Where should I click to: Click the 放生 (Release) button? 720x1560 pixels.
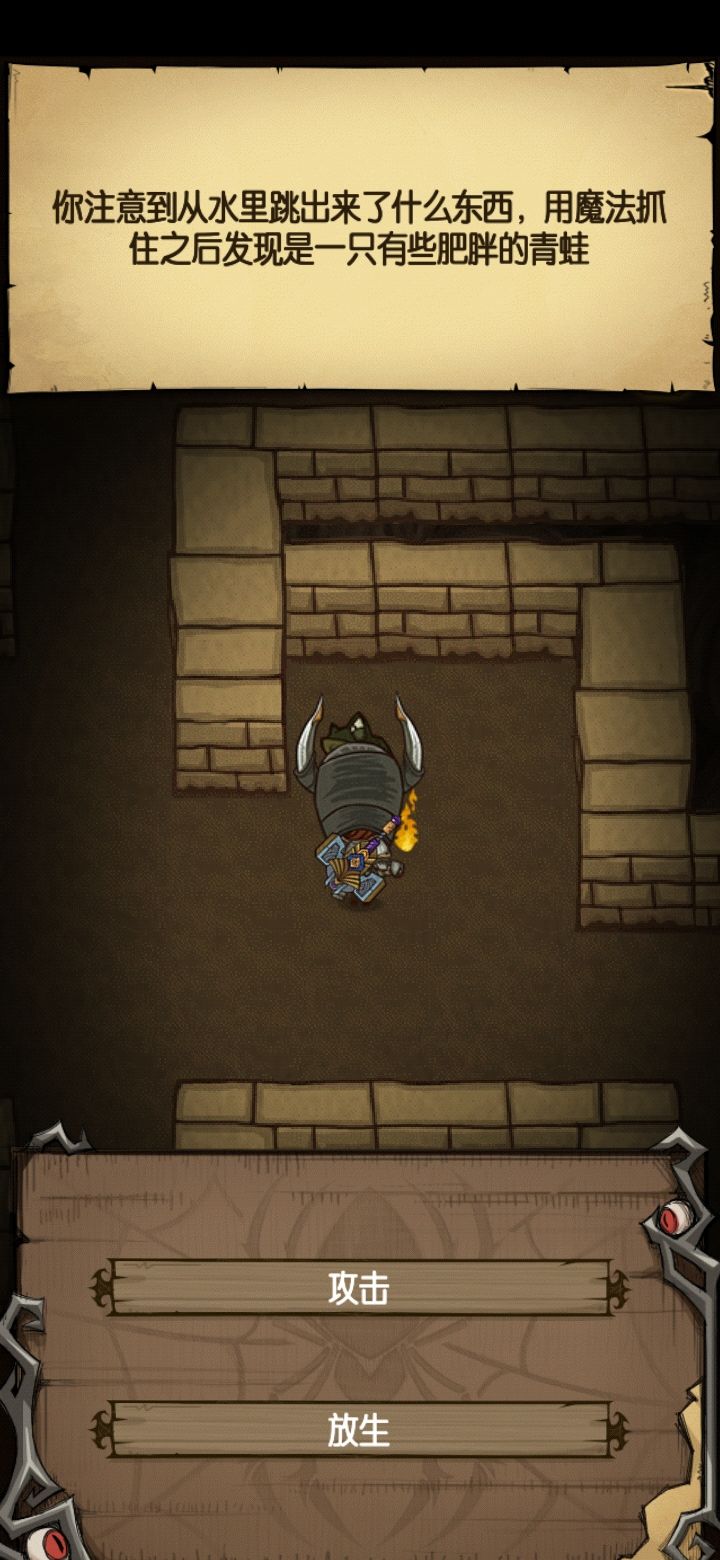[x=360, y=1432]
